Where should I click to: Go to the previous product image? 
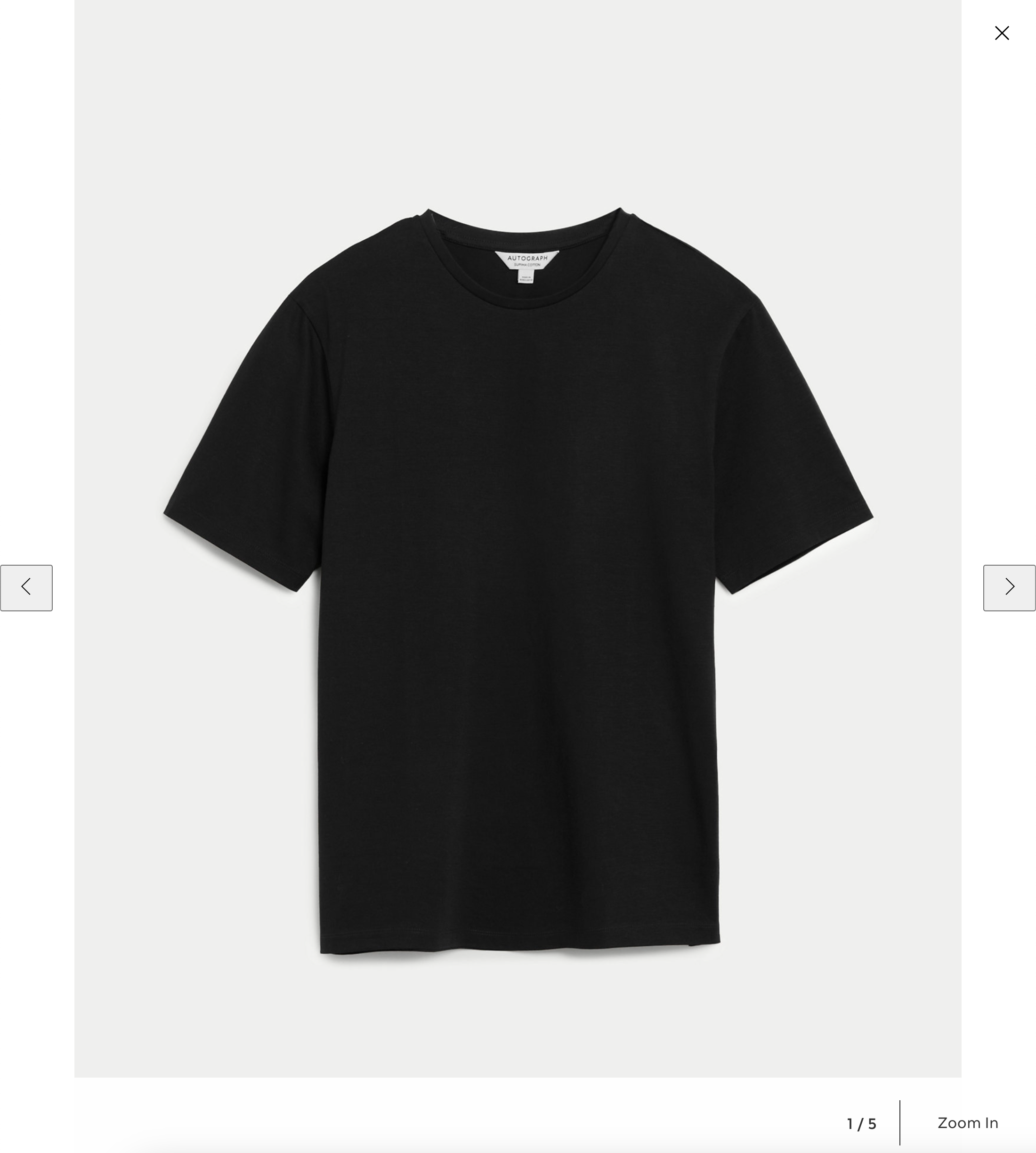tap(26, 588)
